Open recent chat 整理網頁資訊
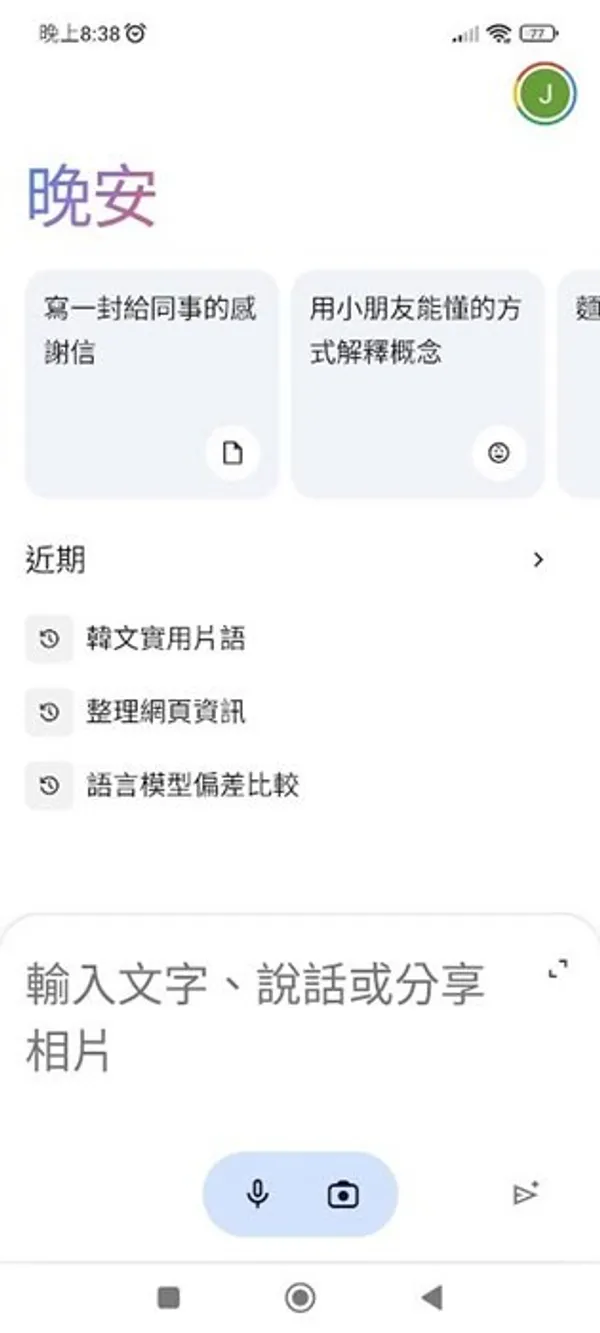 [x=165, y=712]
